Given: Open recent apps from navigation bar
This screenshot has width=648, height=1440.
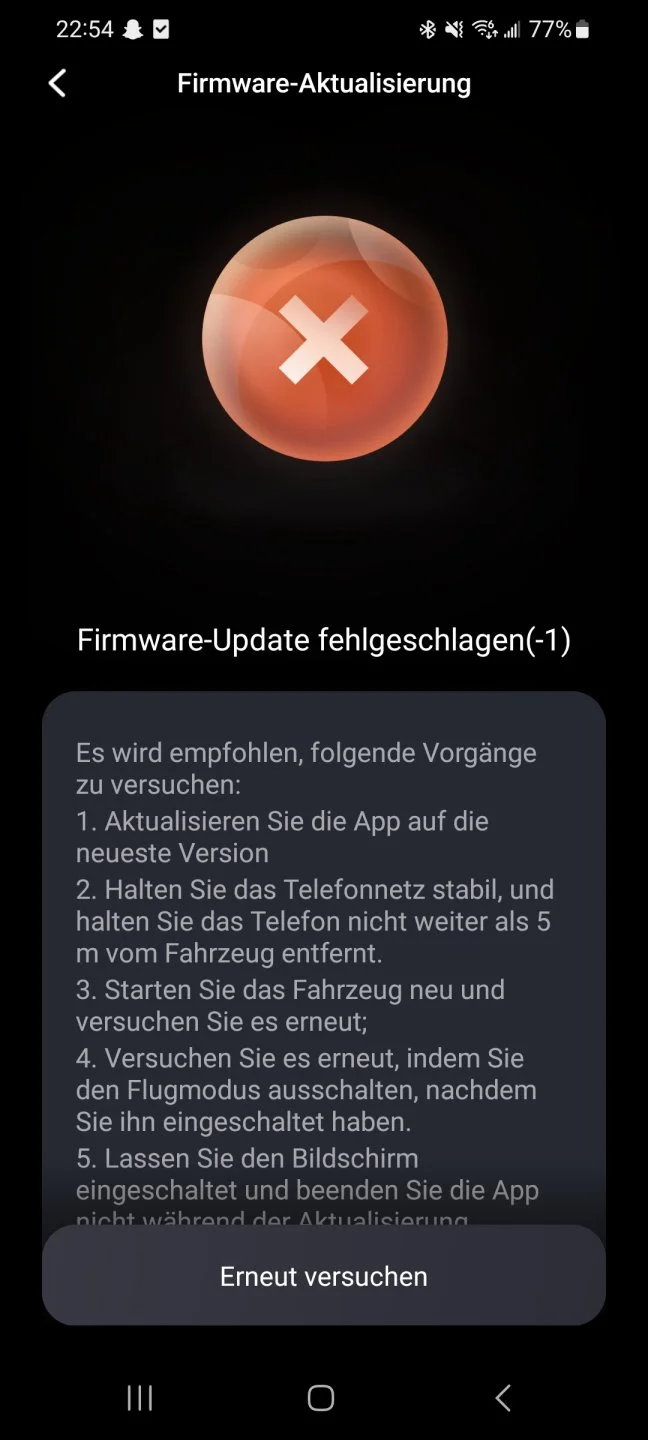Looking at the screenshot, I should (x=140, y=1398).
